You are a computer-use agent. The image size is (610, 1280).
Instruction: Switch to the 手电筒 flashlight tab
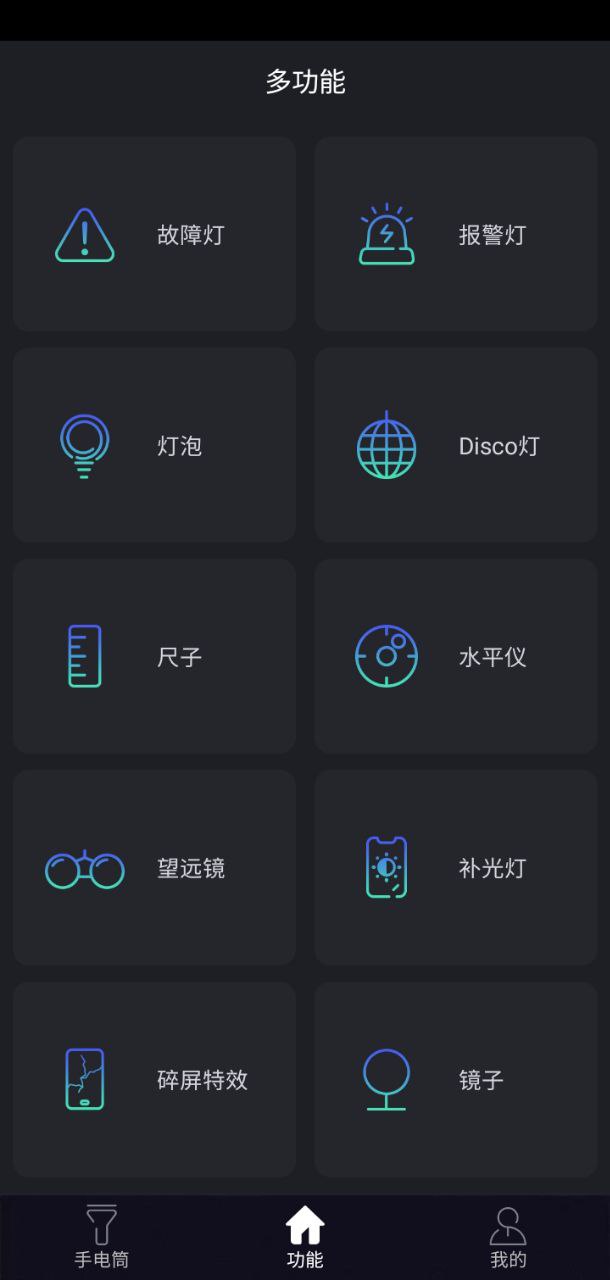click(x=101, y=1238)
